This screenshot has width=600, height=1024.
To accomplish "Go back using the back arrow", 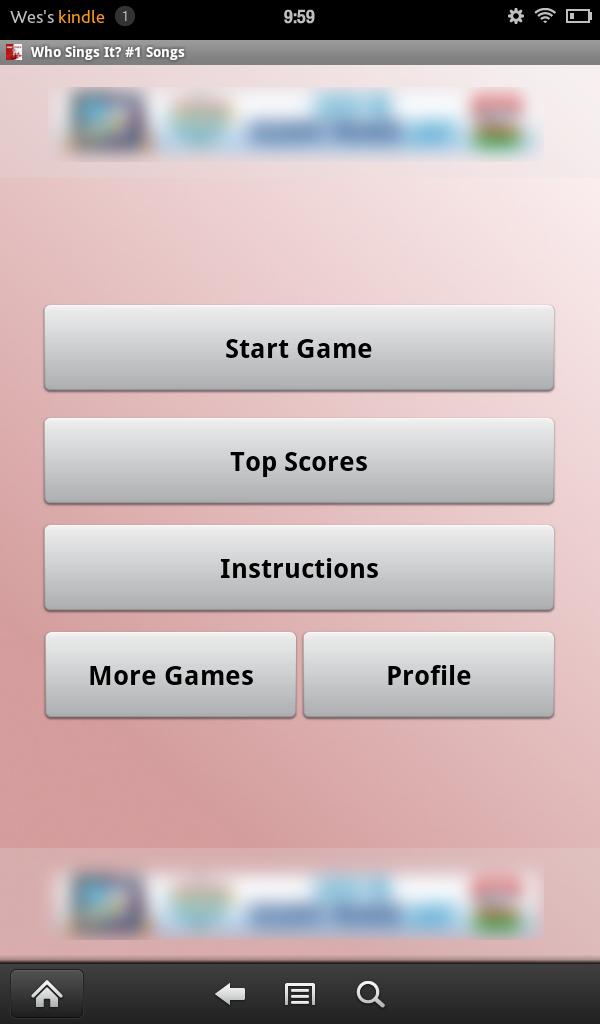I will [x=231, y=993].
